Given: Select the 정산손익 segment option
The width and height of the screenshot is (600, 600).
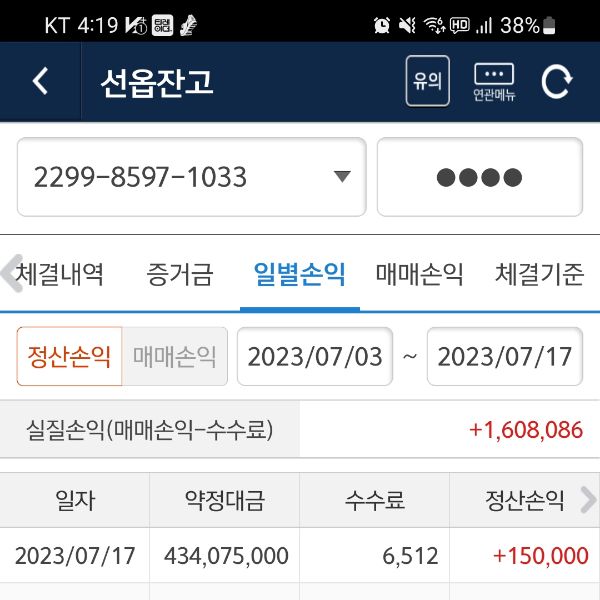Looking at the screenshot, I should click(x=69, y=356).
